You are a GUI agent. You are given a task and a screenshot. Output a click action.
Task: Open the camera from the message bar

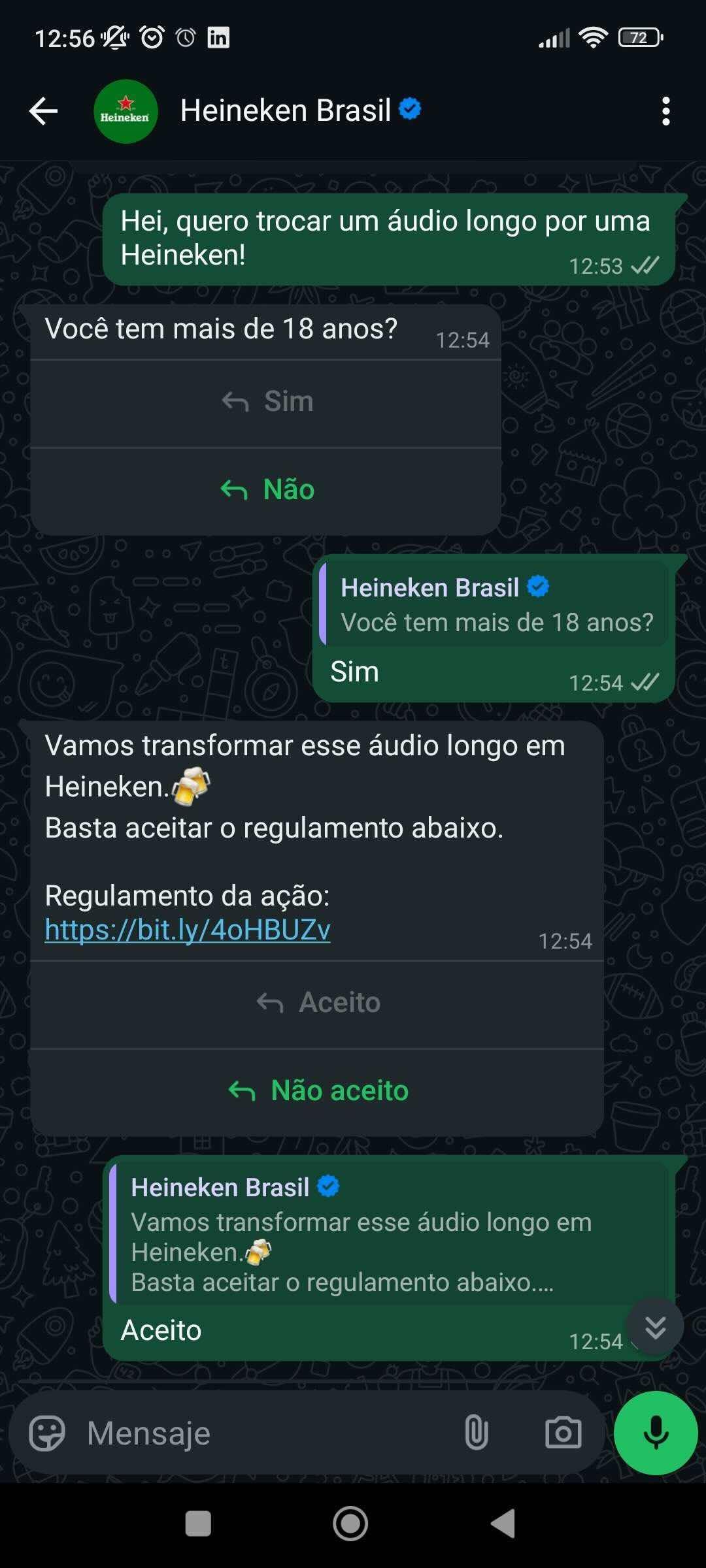point(563,1433)
